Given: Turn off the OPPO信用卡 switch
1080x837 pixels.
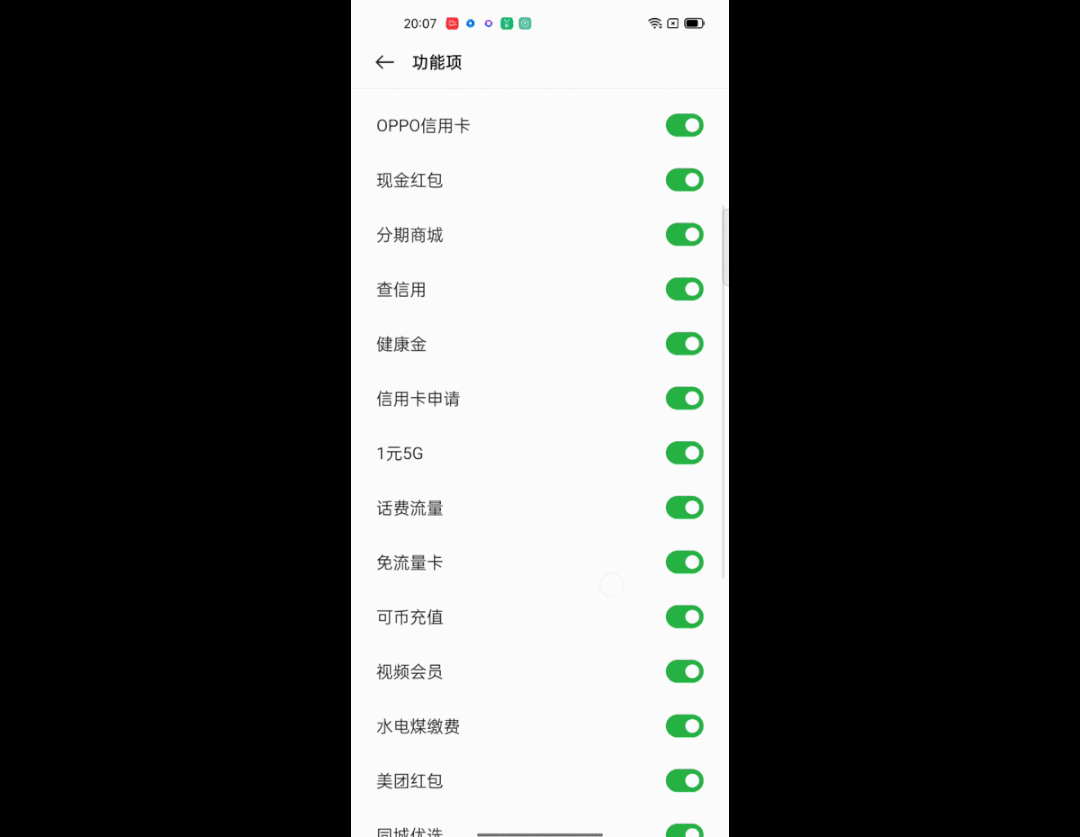Looking at the screenshot, I should pyautogui.click(x=684, y=125).
